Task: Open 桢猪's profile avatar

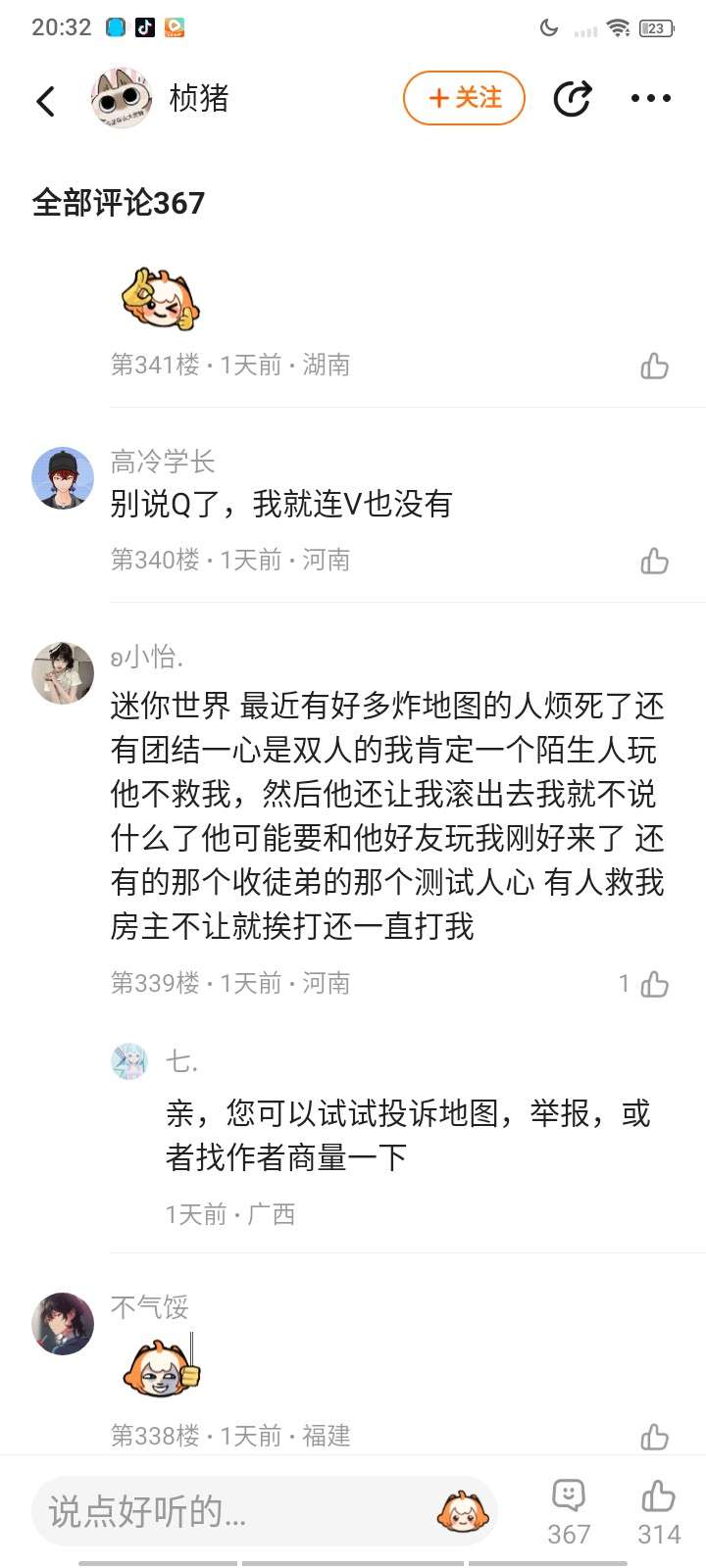Action: pyautogui.click(x=122, y=98)
